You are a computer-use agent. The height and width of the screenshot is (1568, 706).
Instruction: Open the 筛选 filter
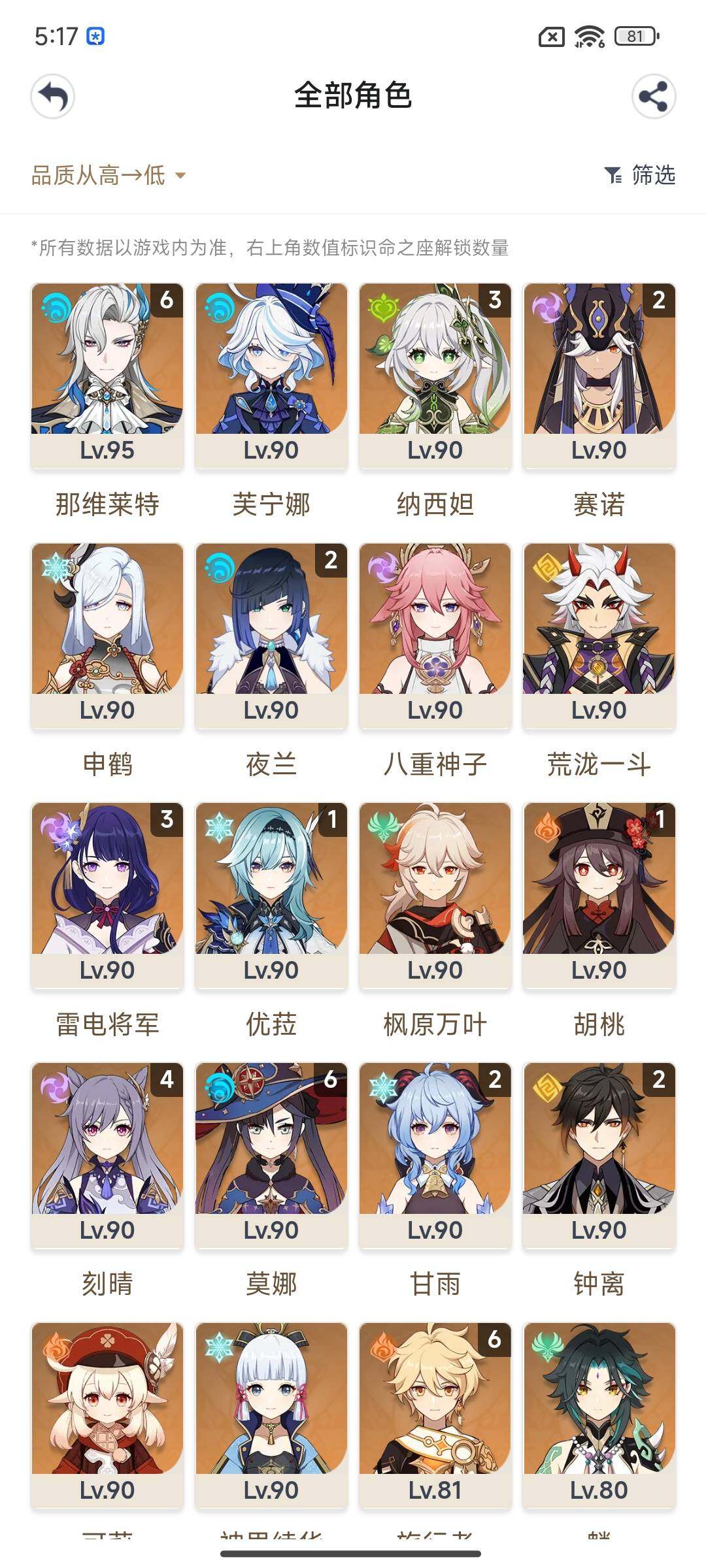click(639, 175)
